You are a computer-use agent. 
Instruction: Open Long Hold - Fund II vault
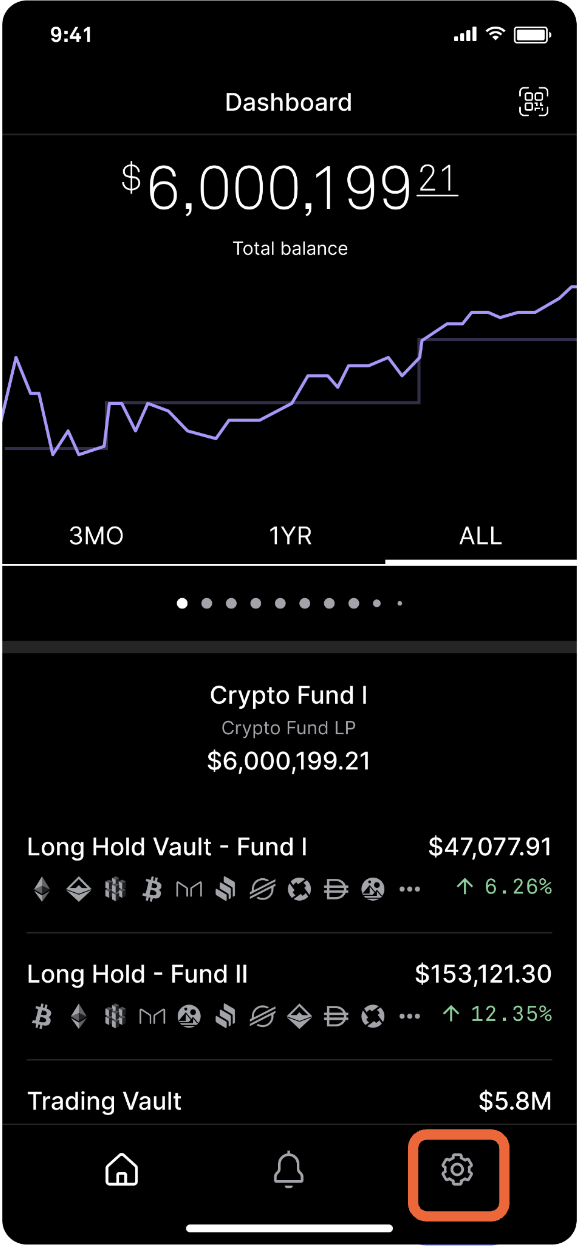point(289,996)
